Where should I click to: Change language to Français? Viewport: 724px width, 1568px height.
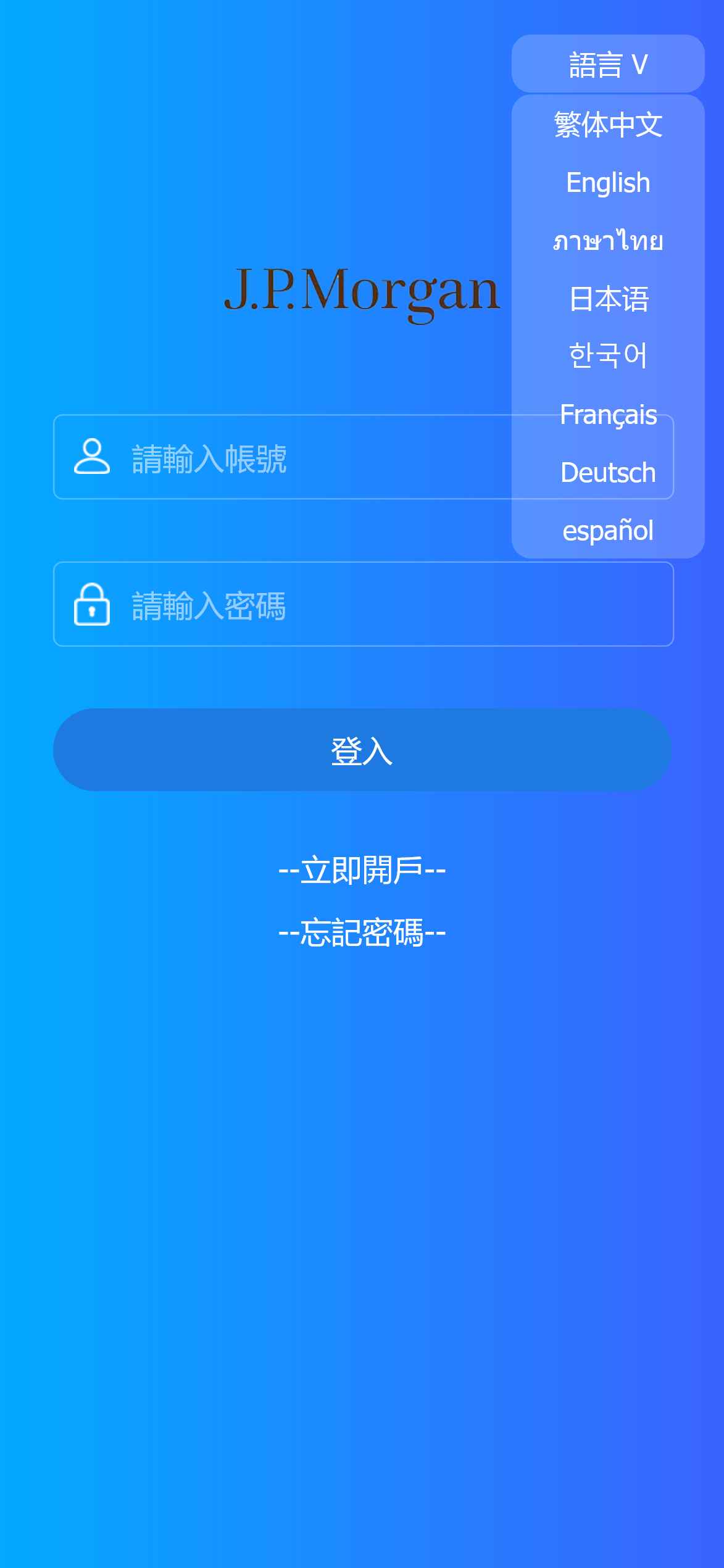[x=608, y=414]
